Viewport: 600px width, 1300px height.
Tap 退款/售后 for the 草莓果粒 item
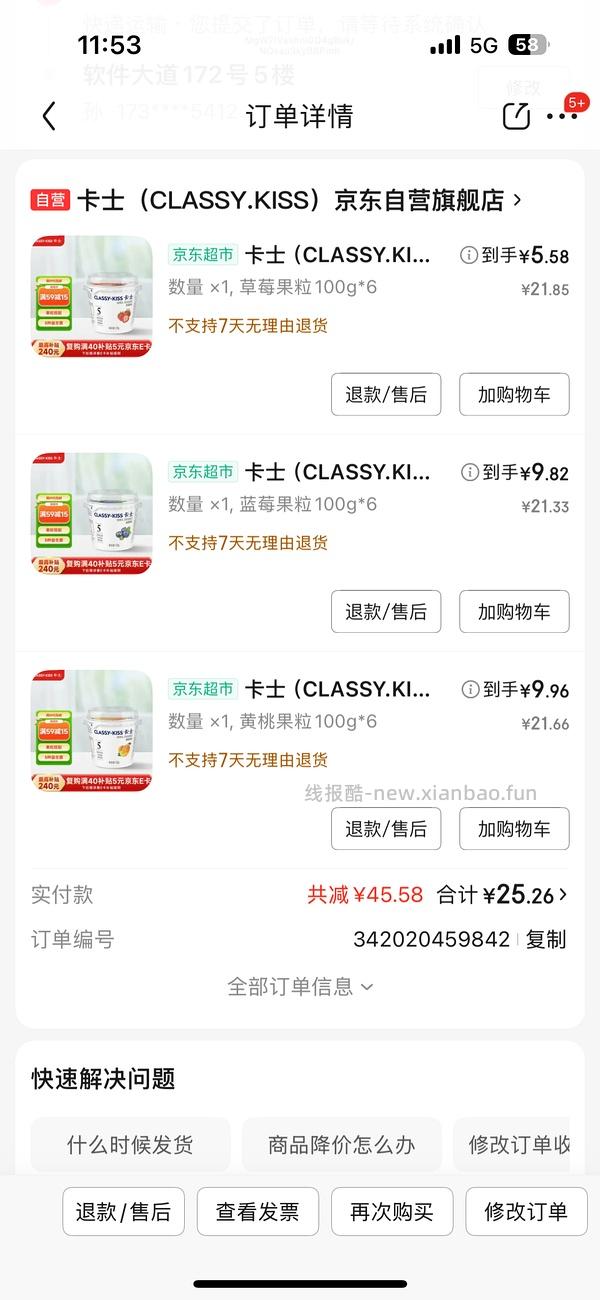tap(386, 395)
